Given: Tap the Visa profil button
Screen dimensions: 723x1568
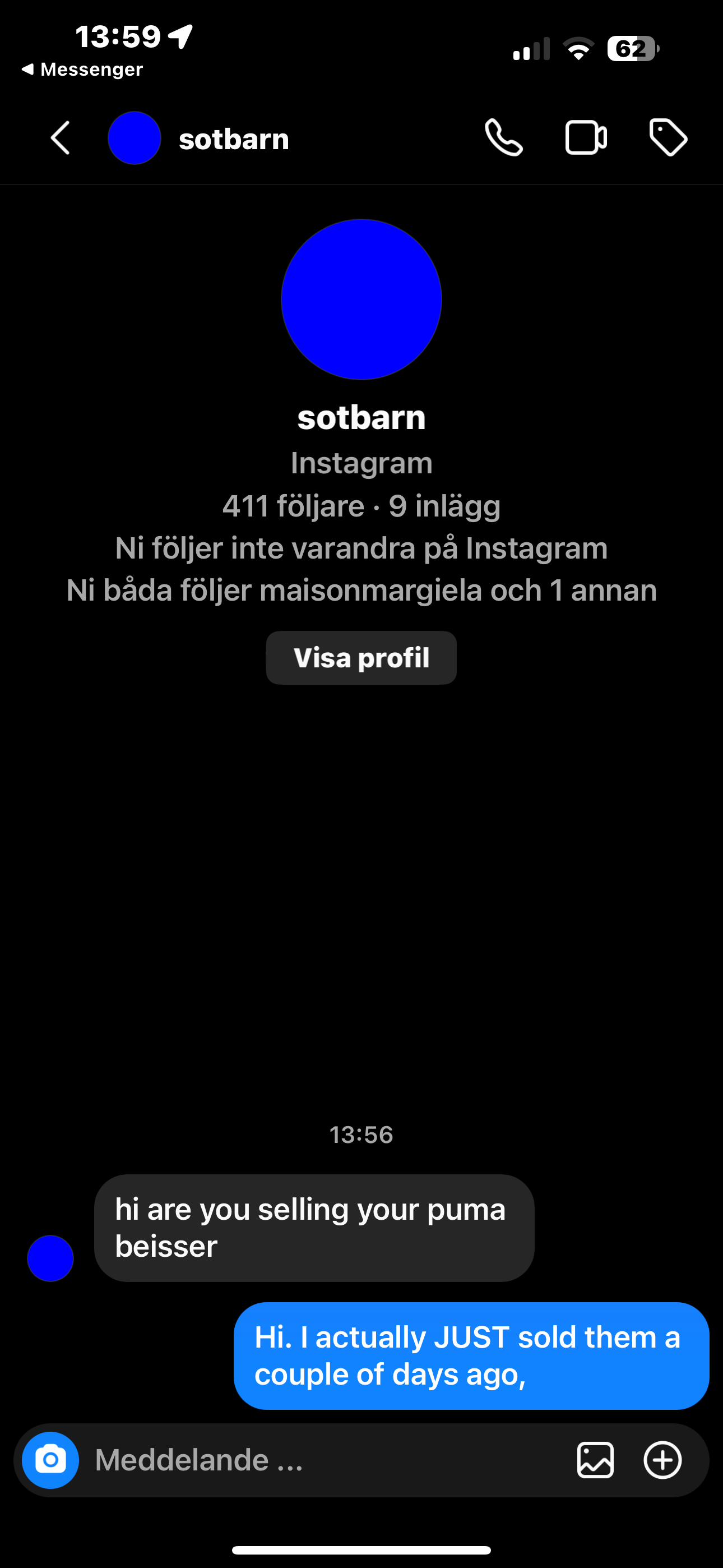Looking at the screenshot, I should [361, 658].
